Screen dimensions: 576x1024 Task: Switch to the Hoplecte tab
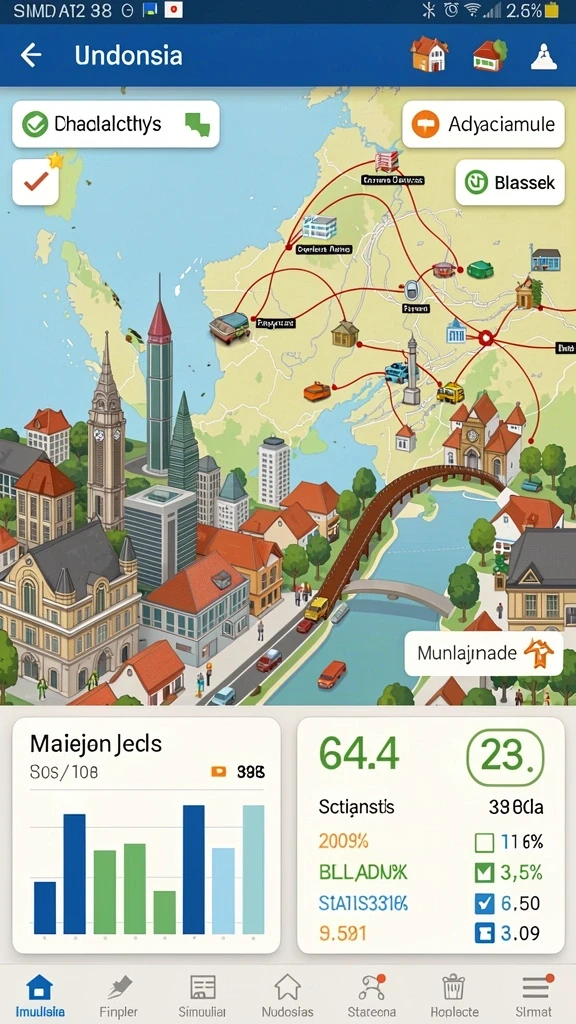click(x=454, y=995)
